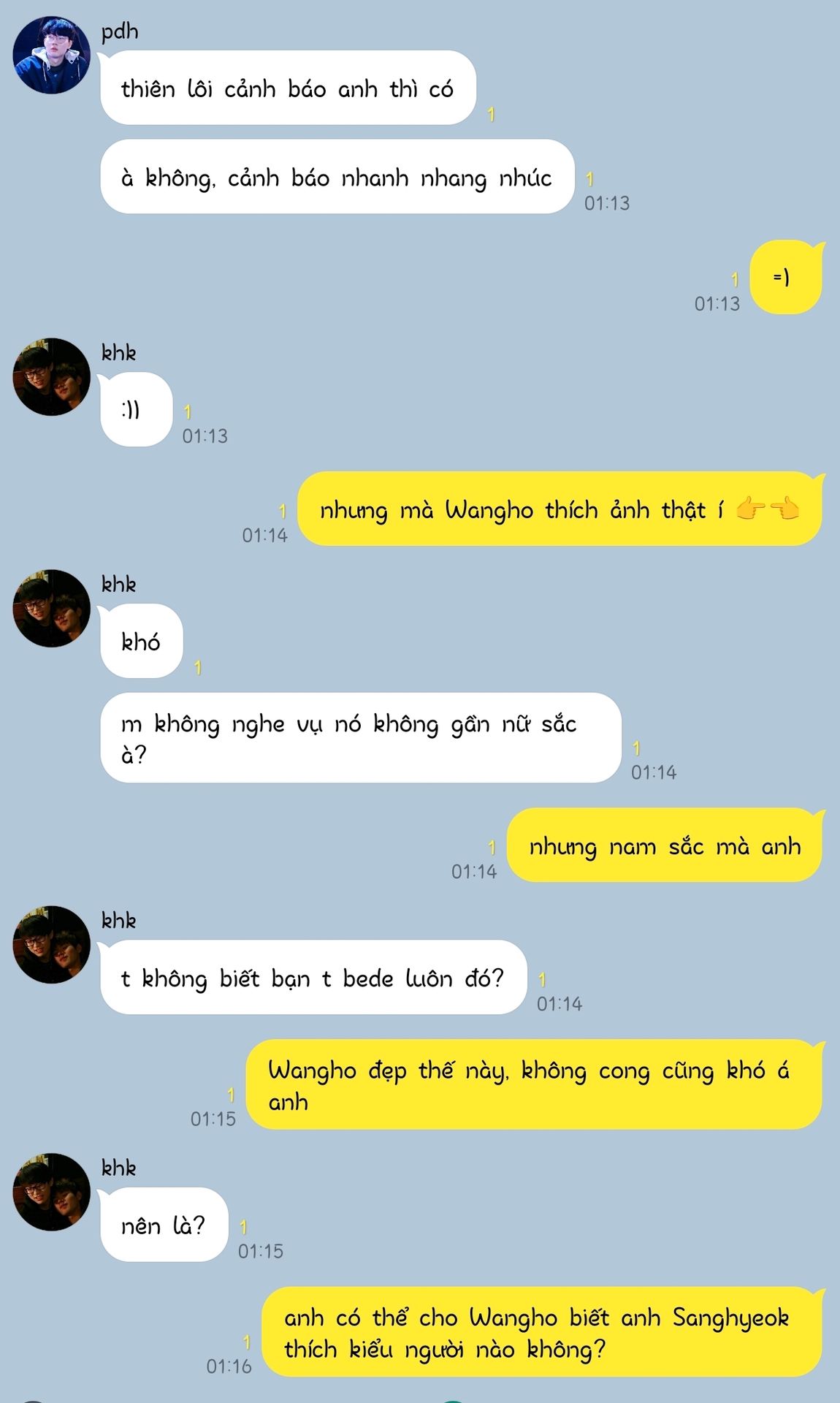Open khk's avatar next to "t không biết" message
Viewport: 840px width, 1403px height.
pos(51,945)
